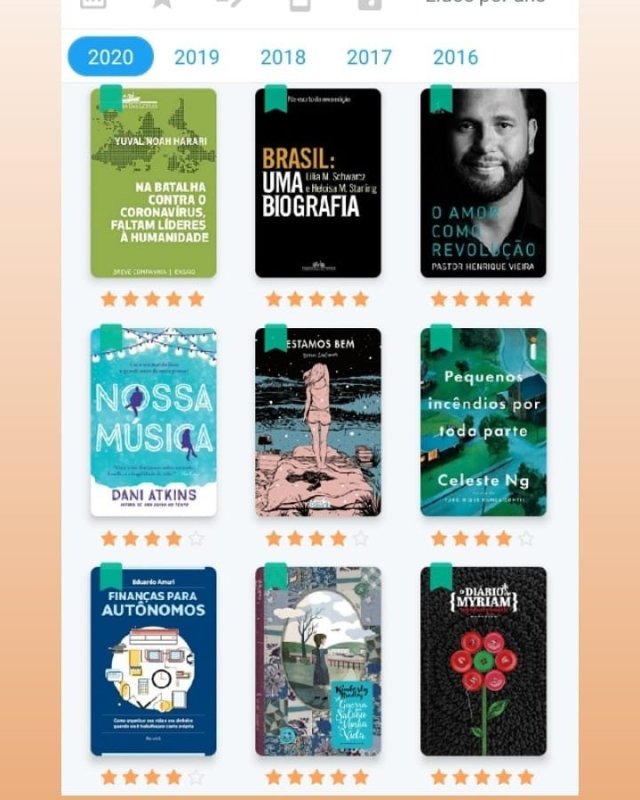Viewport: 640px width, 800px height.
Task: Open O Amor Como Revolução book
Action: (x=483, y=183)
